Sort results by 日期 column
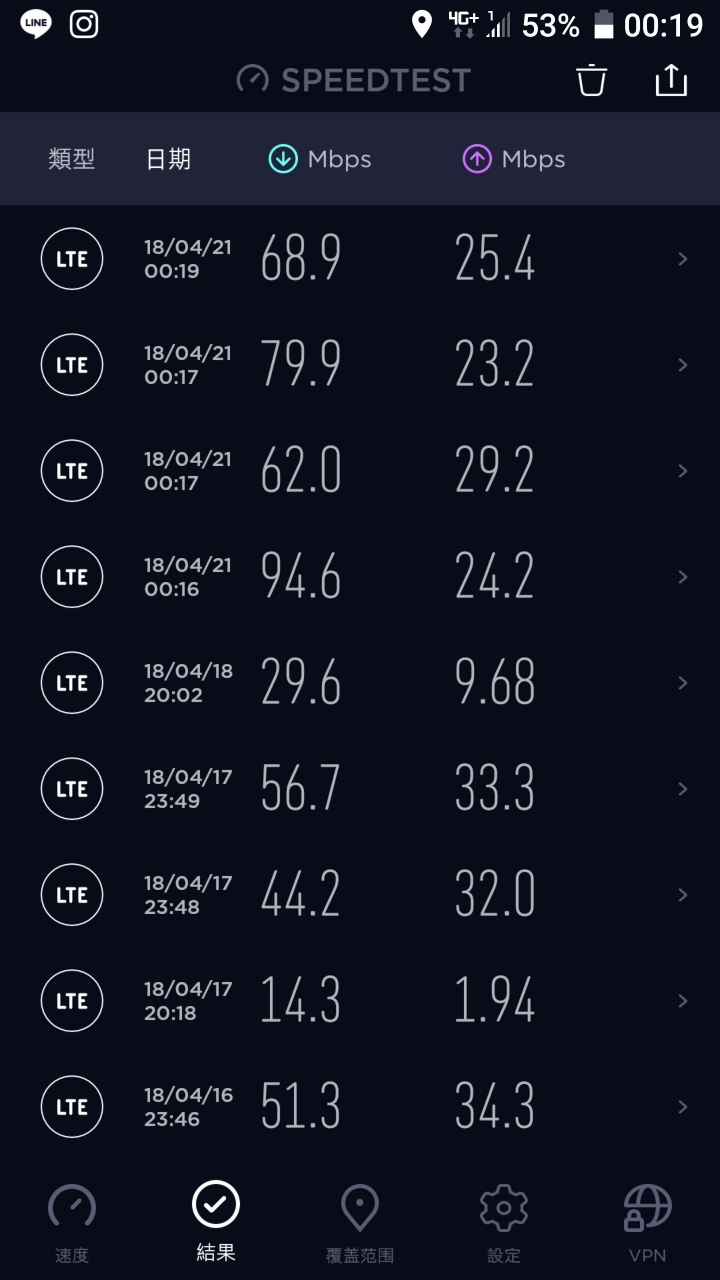The image size is (720, 1280). tap(168, 159)
